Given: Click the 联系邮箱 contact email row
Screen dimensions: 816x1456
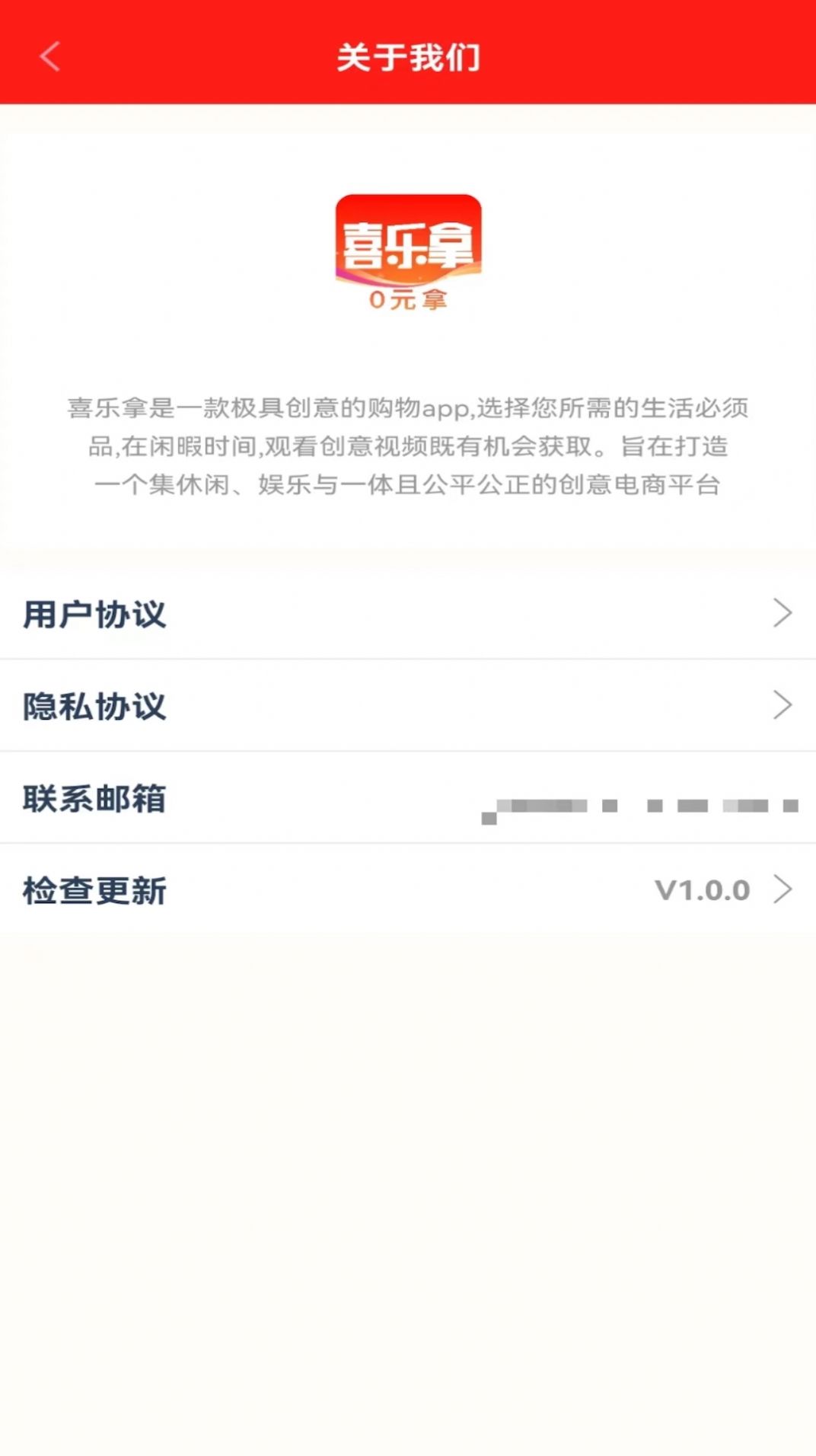Looking at the screenshot, I should 408,800.
